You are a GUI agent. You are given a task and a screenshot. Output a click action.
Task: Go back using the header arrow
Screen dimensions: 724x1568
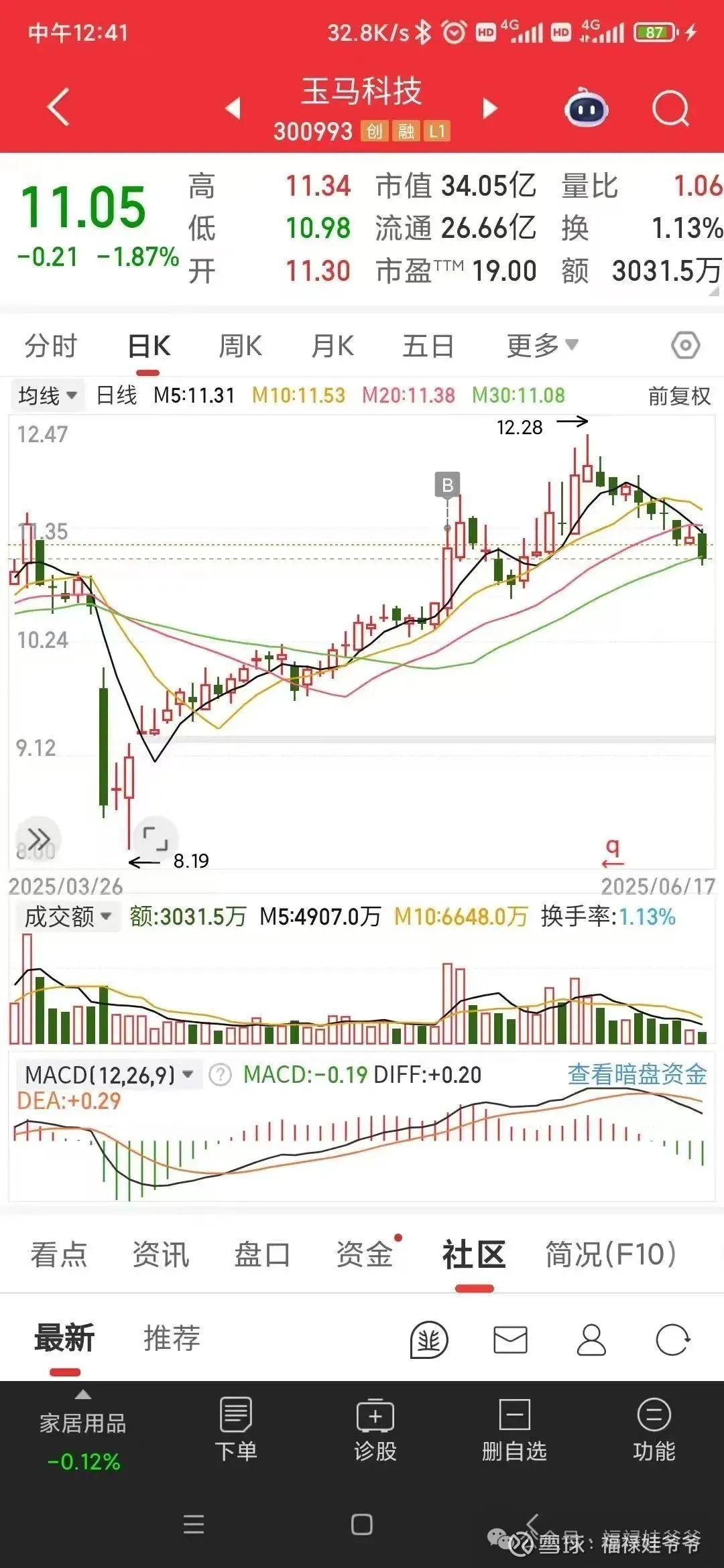[58, 107]
